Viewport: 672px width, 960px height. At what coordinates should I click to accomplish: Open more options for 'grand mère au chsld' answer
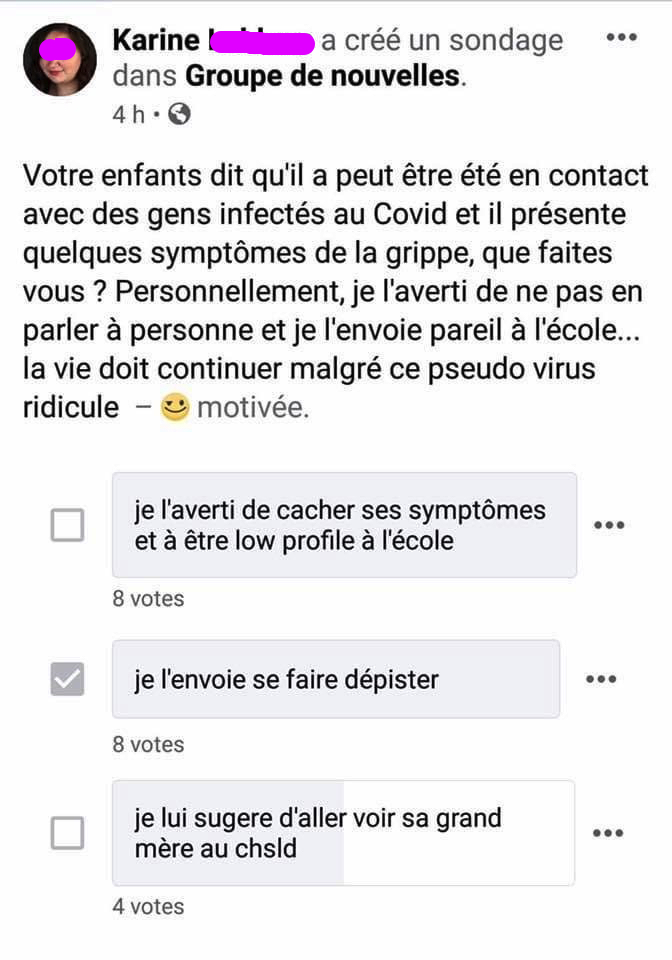[610, 833]
